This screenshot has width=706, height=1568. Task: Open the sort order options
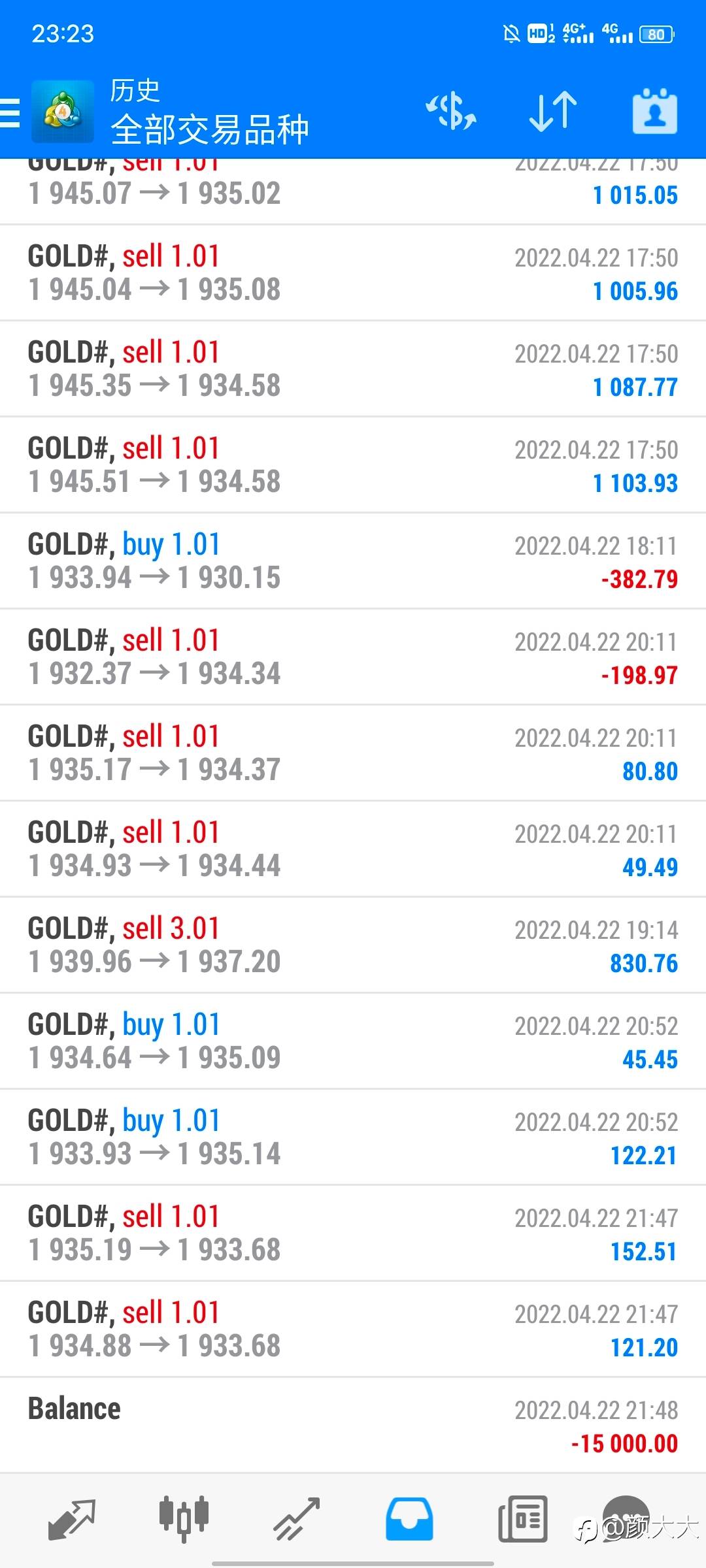[552, 112]
